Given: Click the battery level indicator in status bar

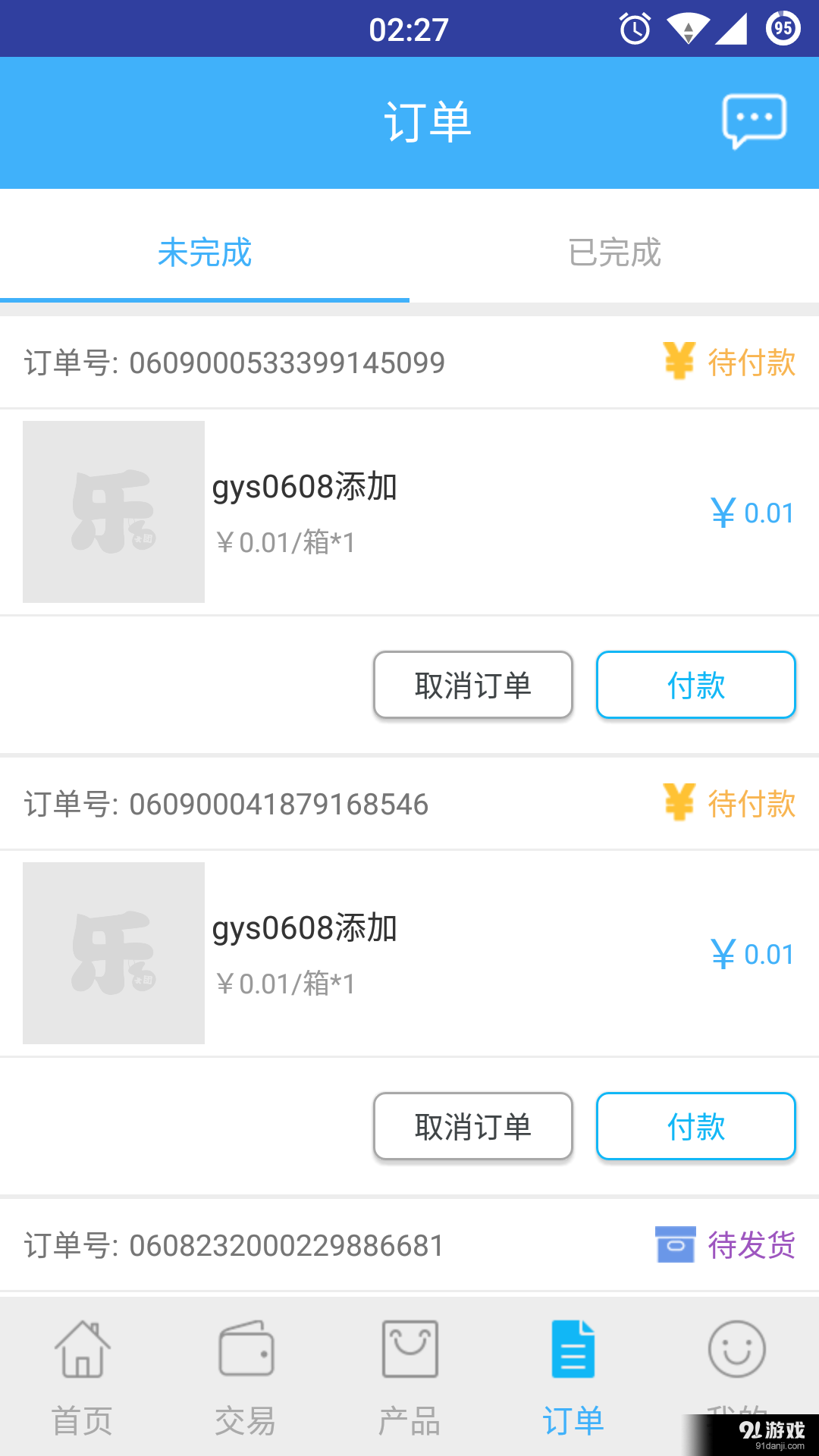Looking at the screenshot, I should [x=783, y=28].
